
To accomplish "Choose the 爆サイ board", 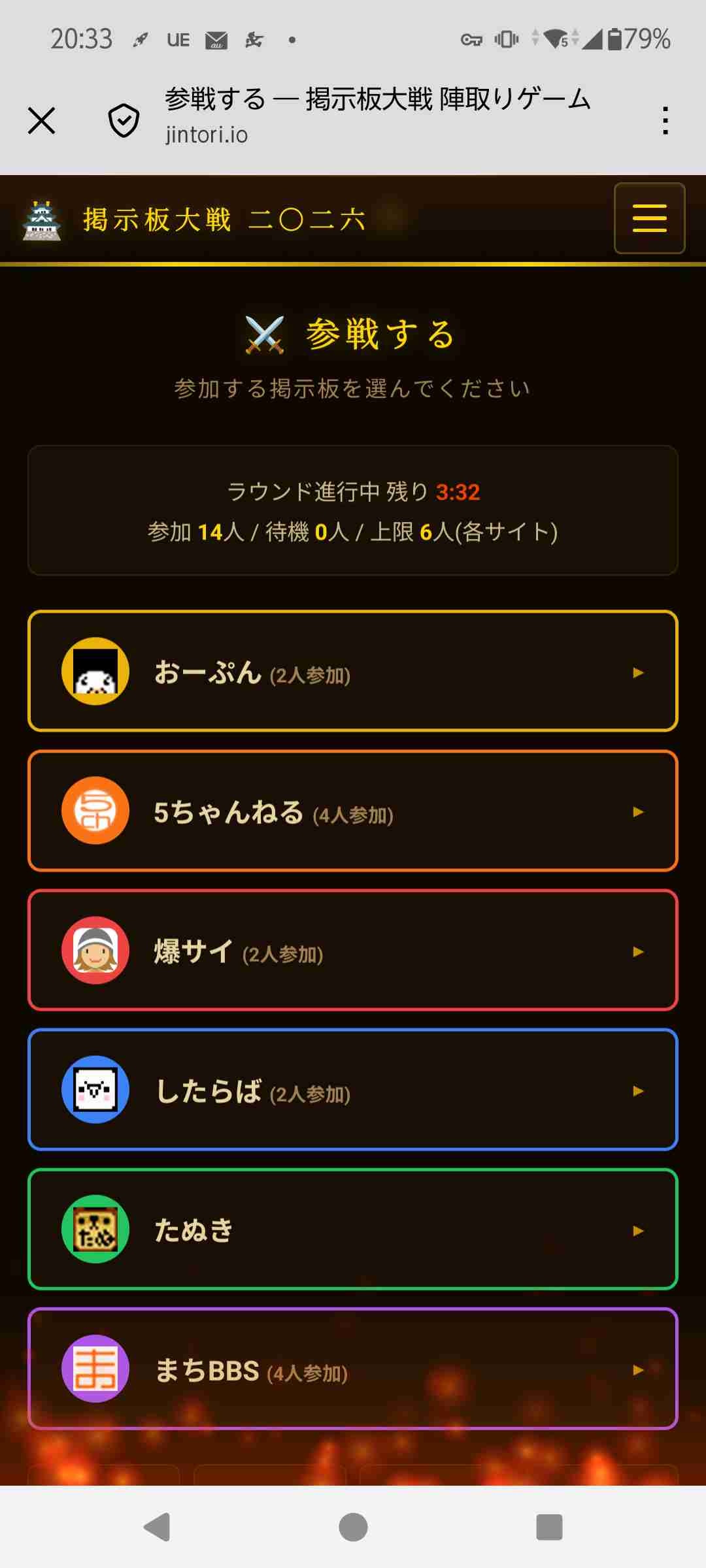I will 353,951.
